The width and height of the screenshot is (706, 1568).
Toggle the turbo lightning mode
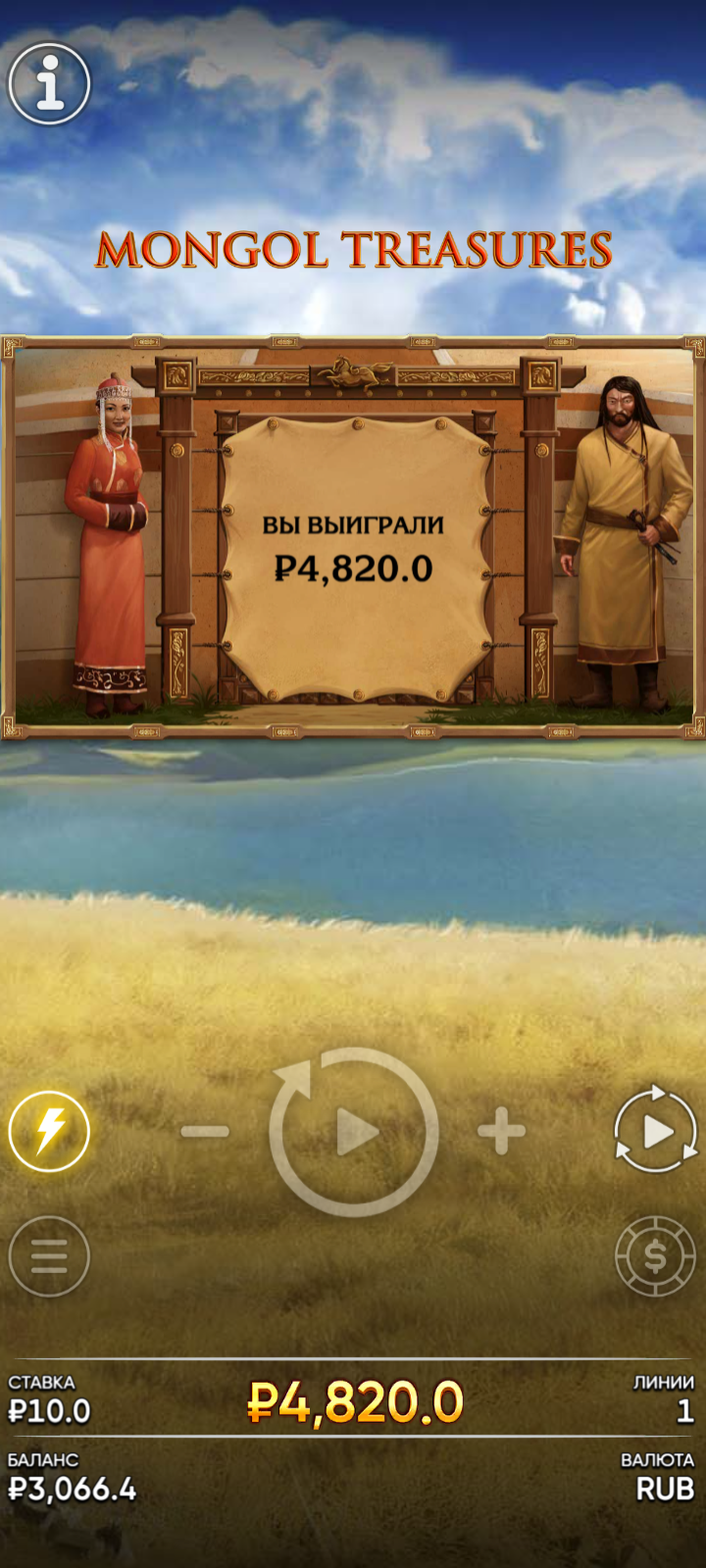(x=49, y=1131)
